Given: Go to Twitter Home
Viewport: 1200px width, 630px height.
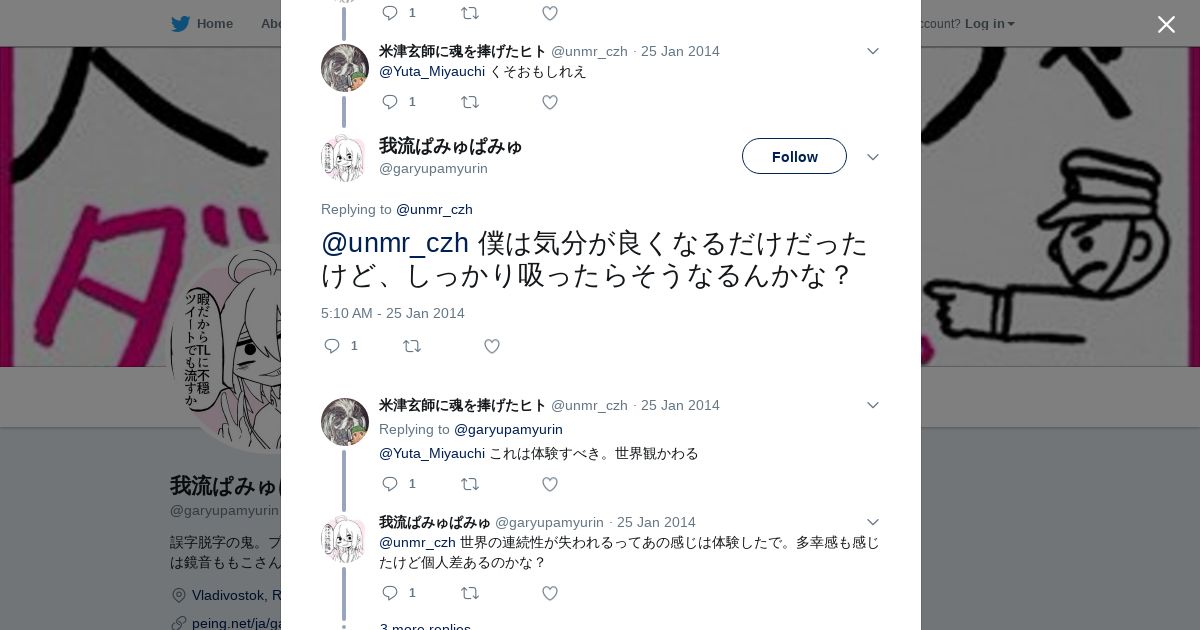Looking at the screenshot, I should click(x=202, y=23).
